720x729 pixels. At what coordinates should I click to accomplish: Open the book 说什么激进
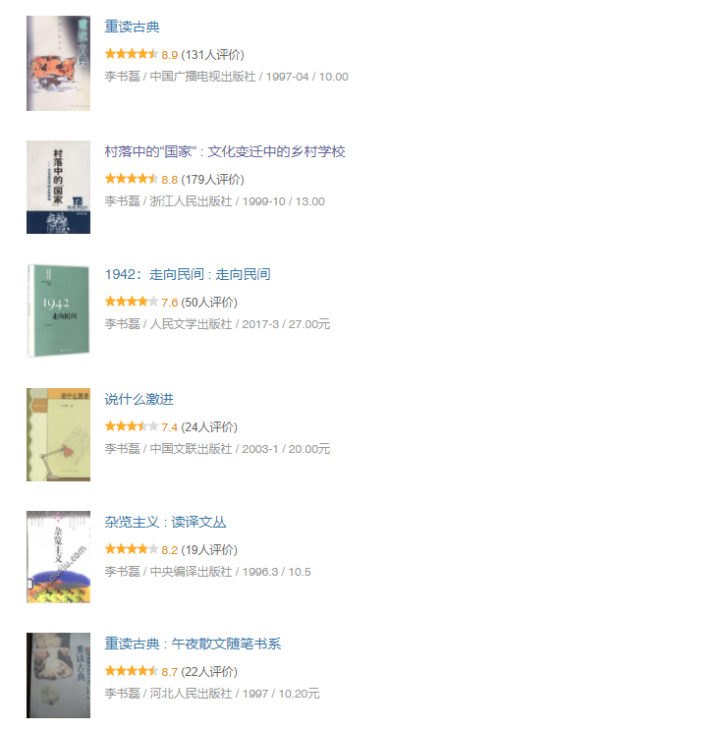point(139,399)
